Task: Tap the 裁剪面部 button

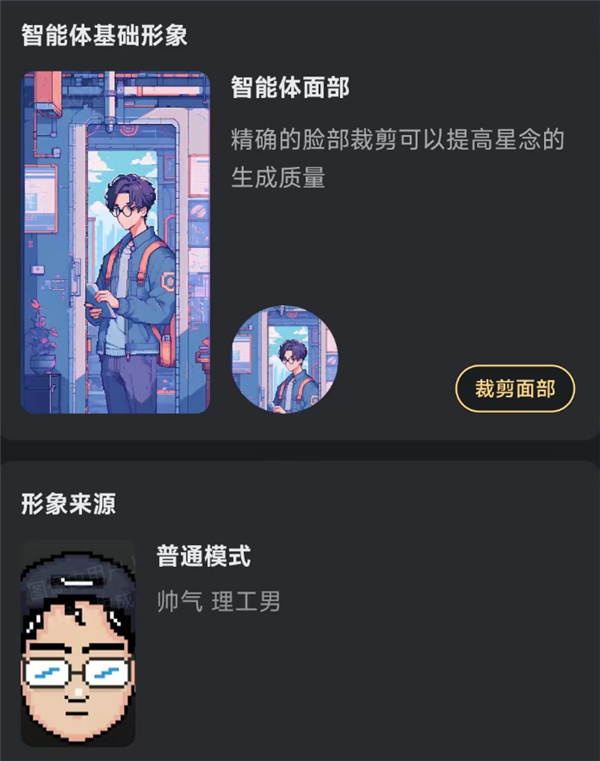Action: click(x=515, y=389)
